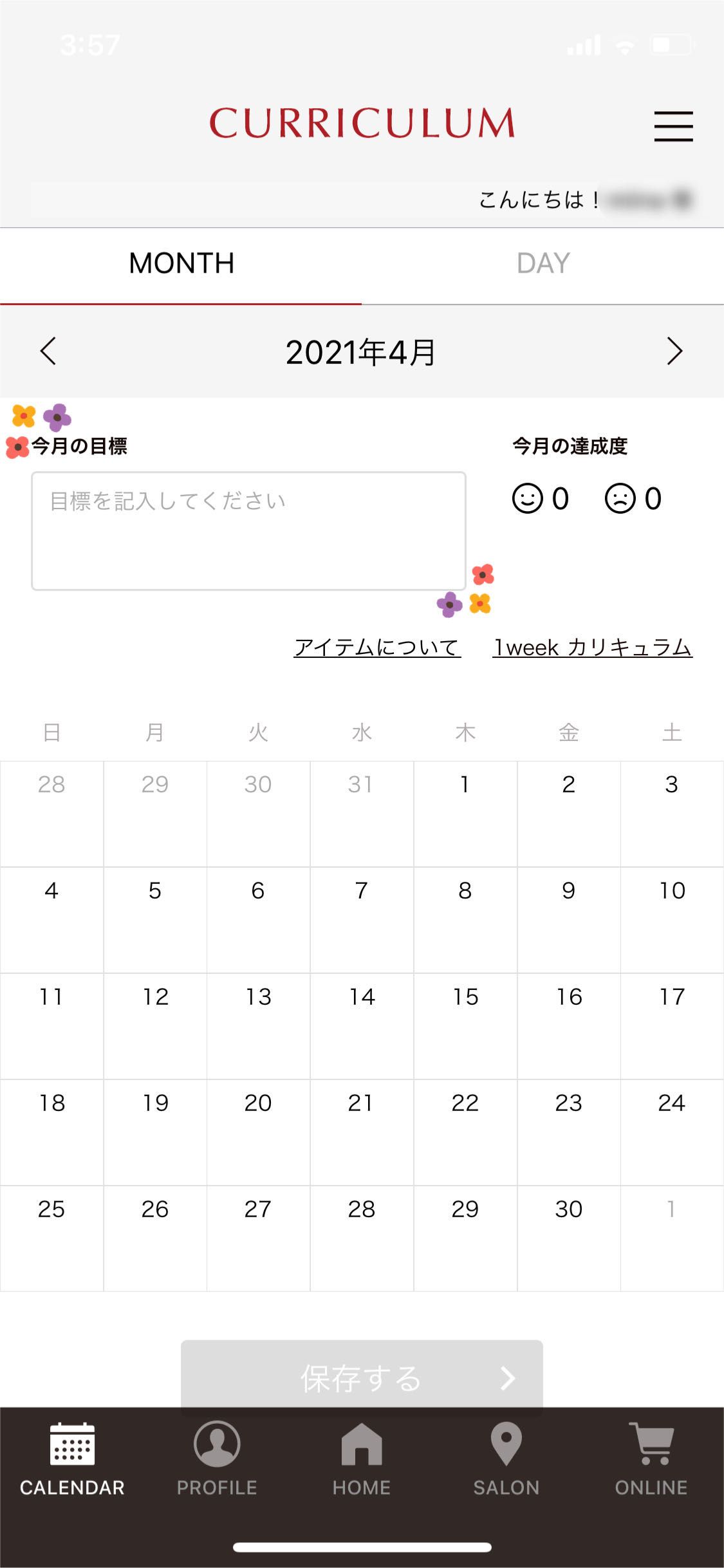724x1568 pixels.
Task: Select April 1 on the calendar
Action: point(465,813)
